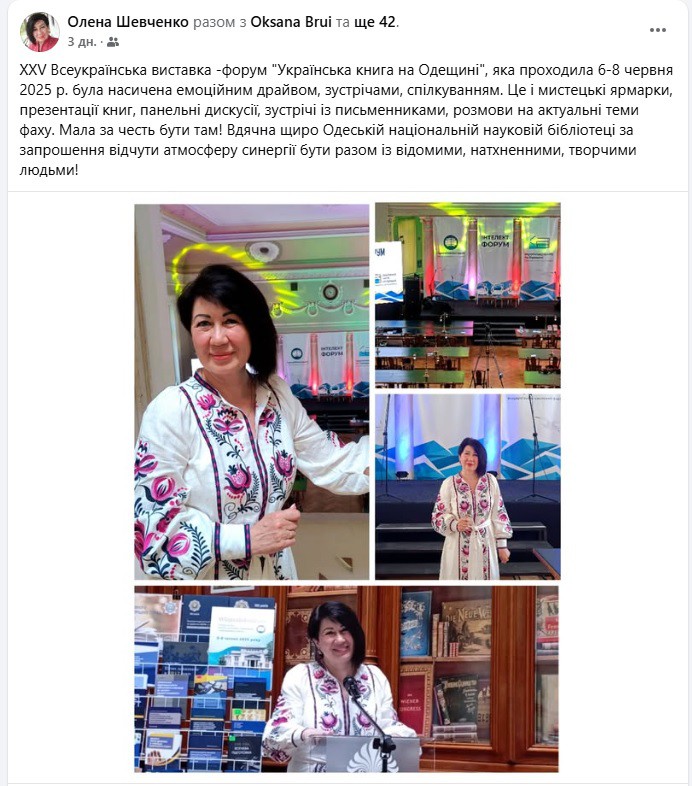692x786 pixels.
Task: Open Олена Шевченко's profile picture
Action: tap(40, 32)
